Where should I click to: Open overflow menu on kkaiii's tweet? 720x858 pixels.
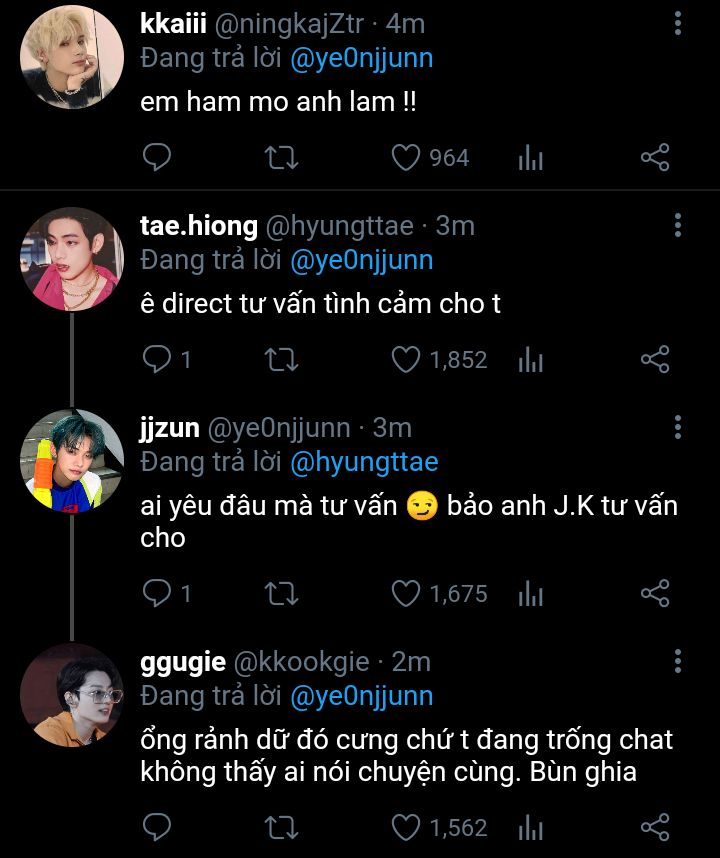678,24
